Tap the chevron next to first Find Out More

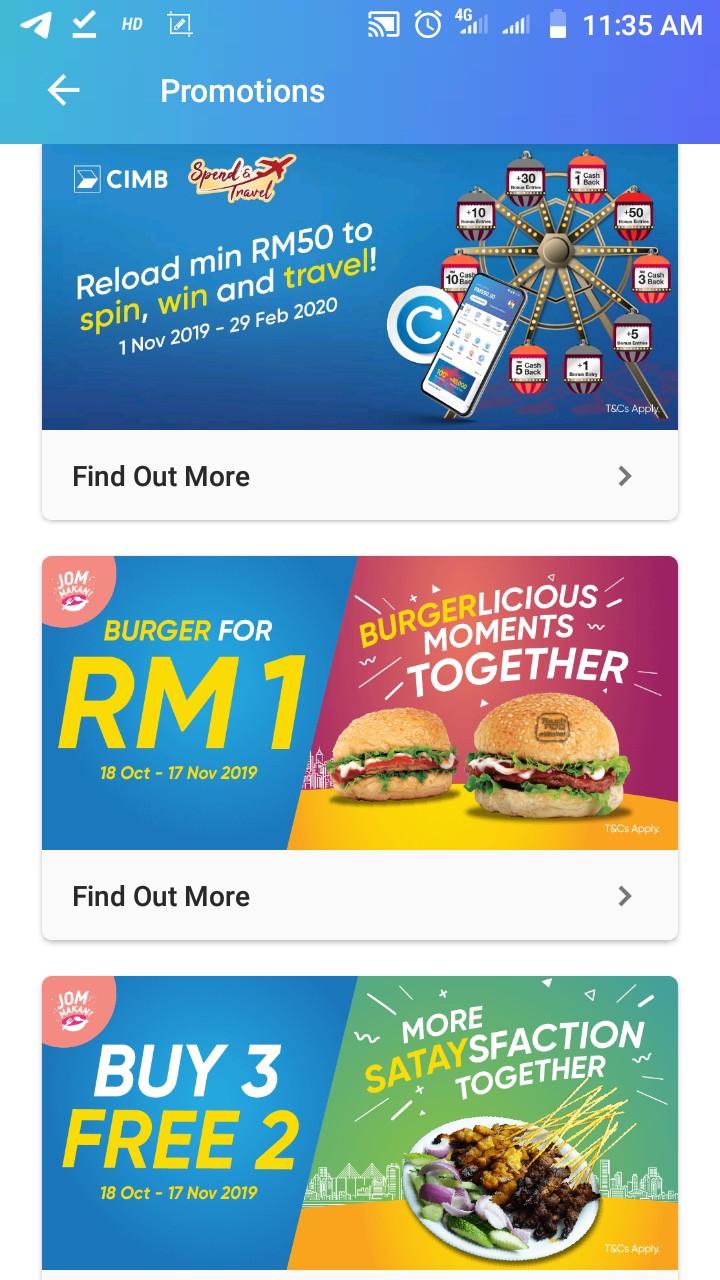(x=624, y=476)
